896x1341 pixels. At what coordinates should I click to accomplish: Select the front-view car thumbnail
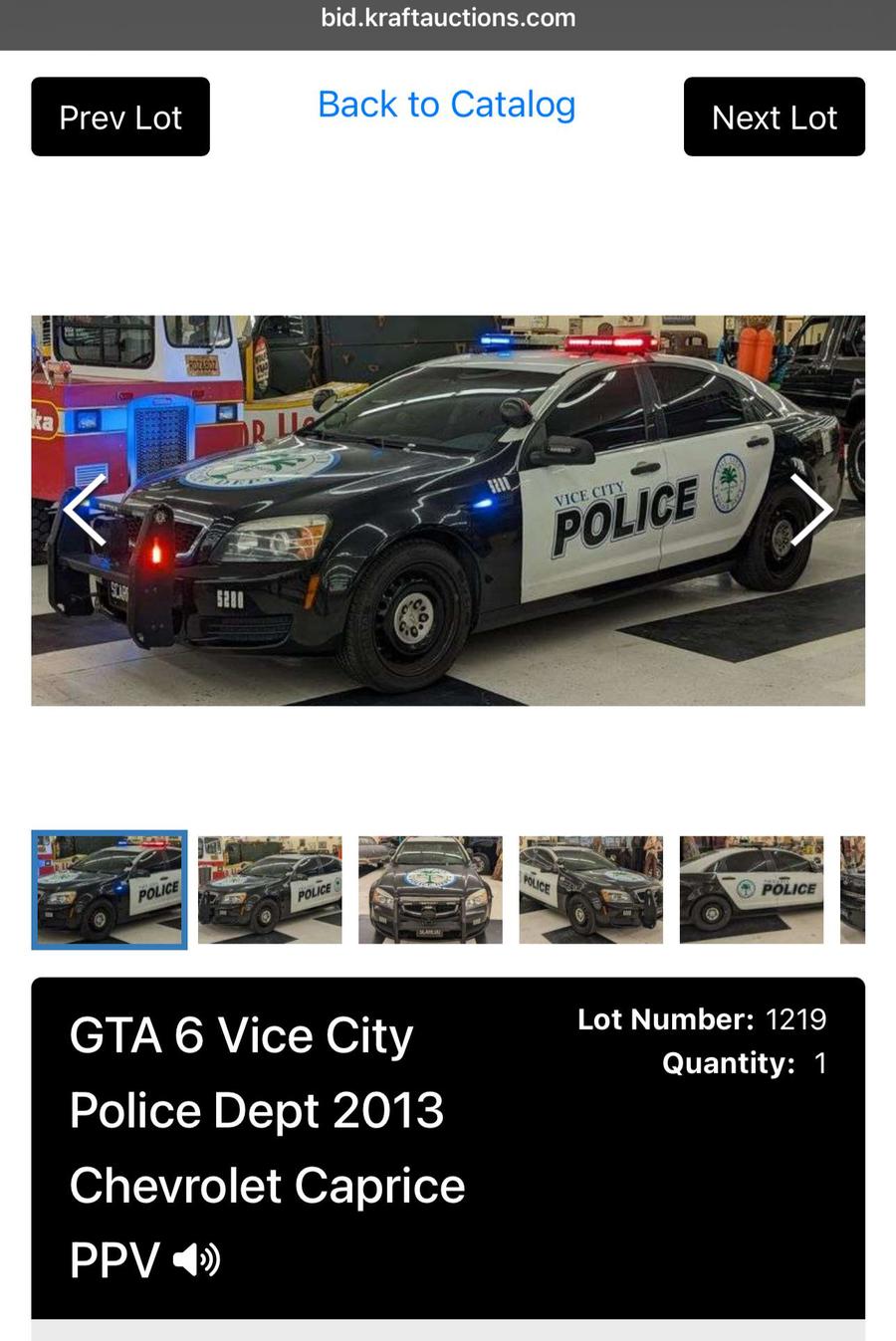(430, 889)
